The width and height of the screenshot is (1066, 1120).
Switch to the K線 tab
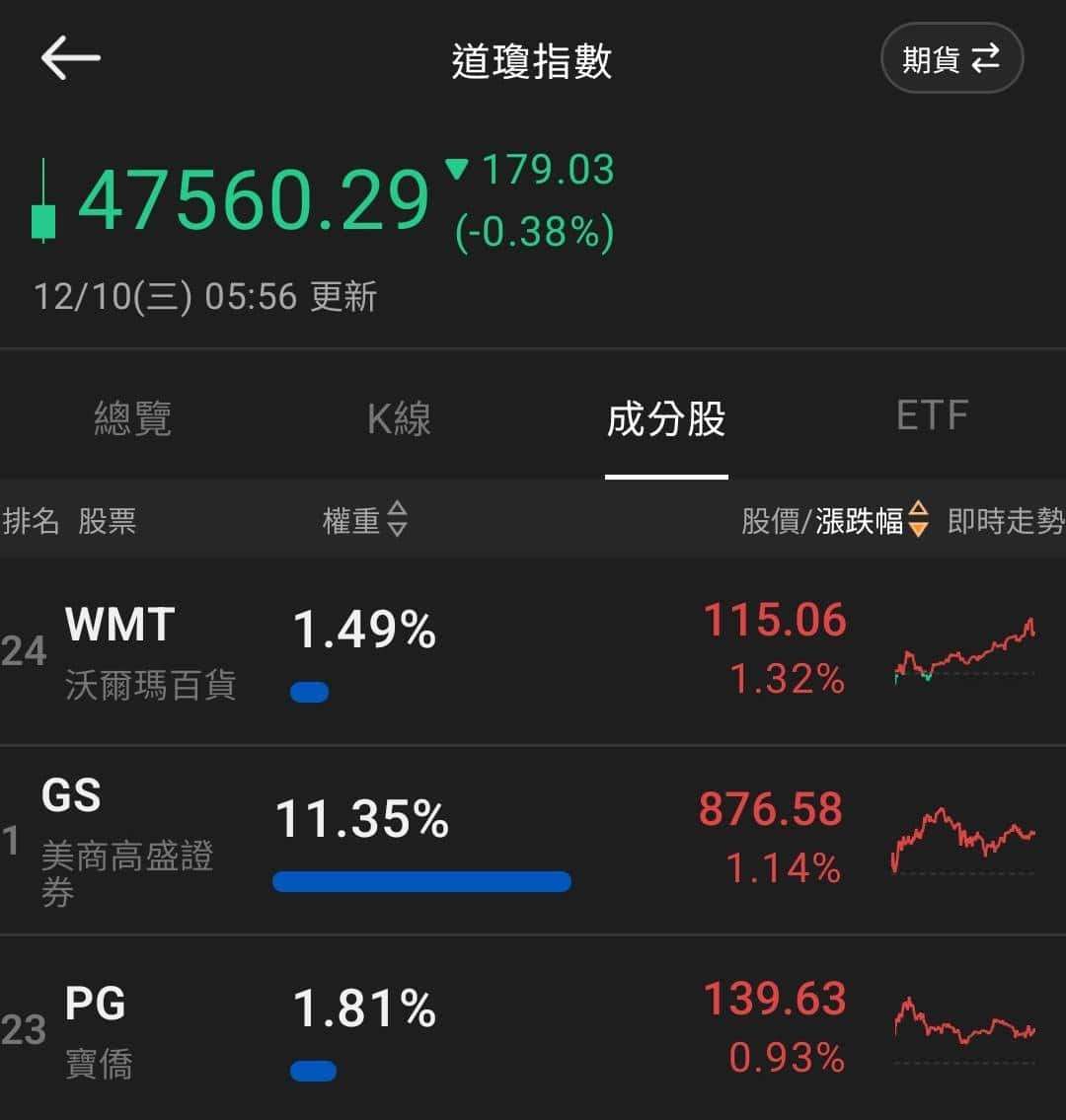399,418
